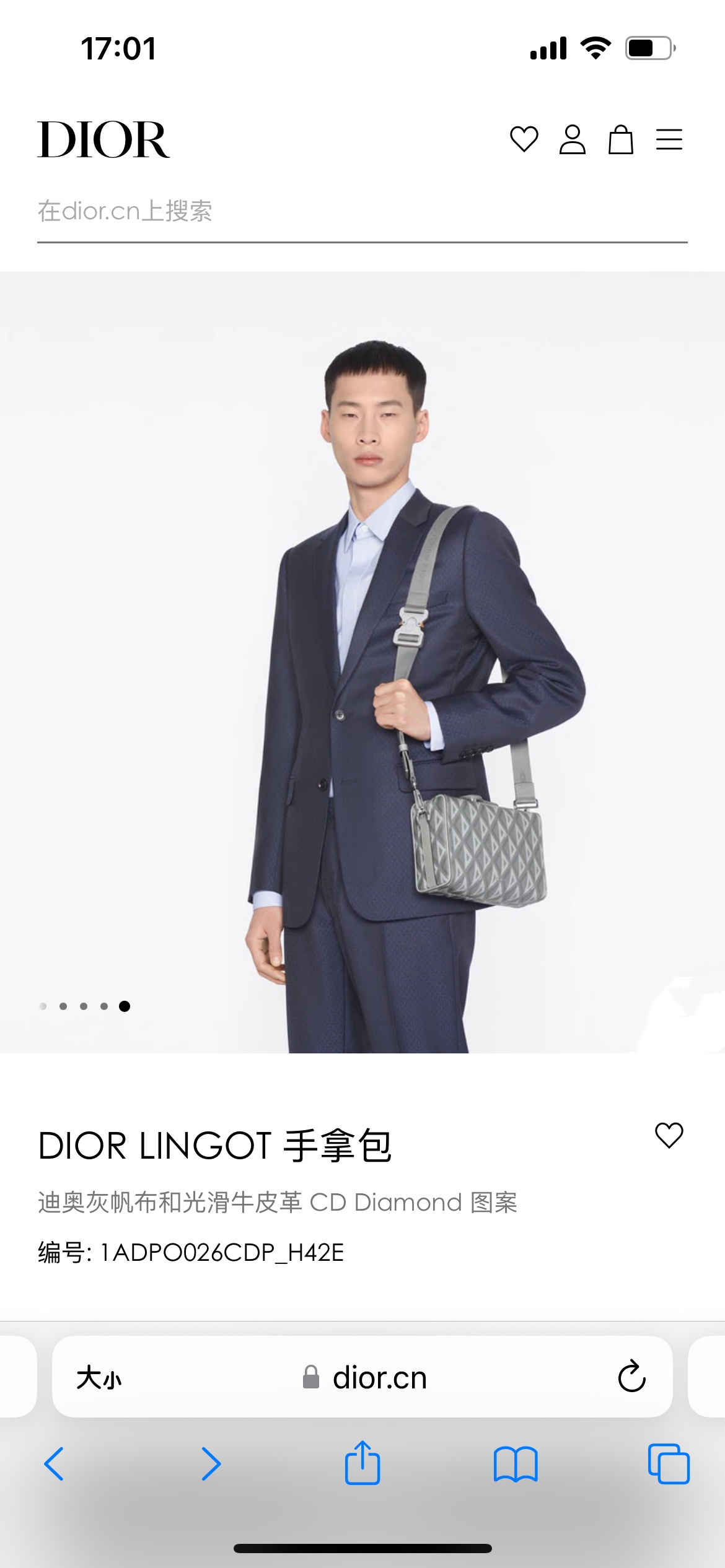This screenshot has height=1568, width=725.
Task: Go forward in Safari
Action: pyautogui.click(x=211, y=1464)
